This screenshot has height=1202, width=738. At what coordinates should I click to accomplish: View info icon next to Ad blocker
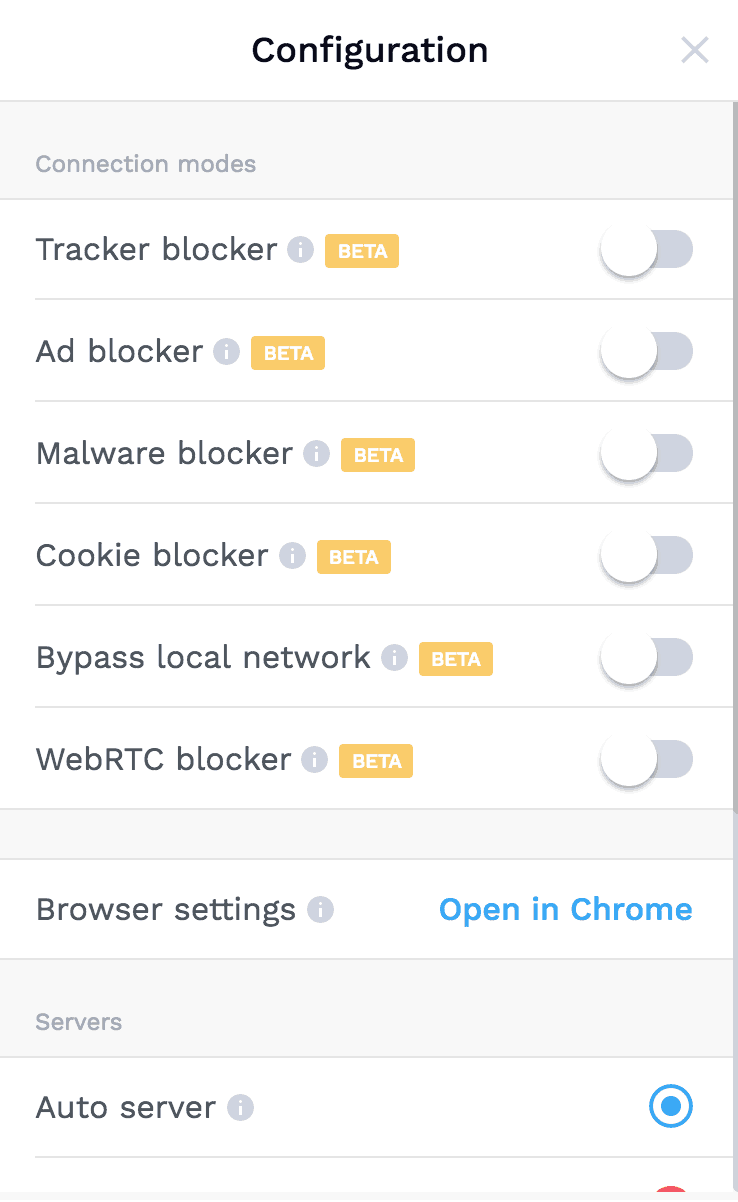pyautogui.click(x=227, y=352)
